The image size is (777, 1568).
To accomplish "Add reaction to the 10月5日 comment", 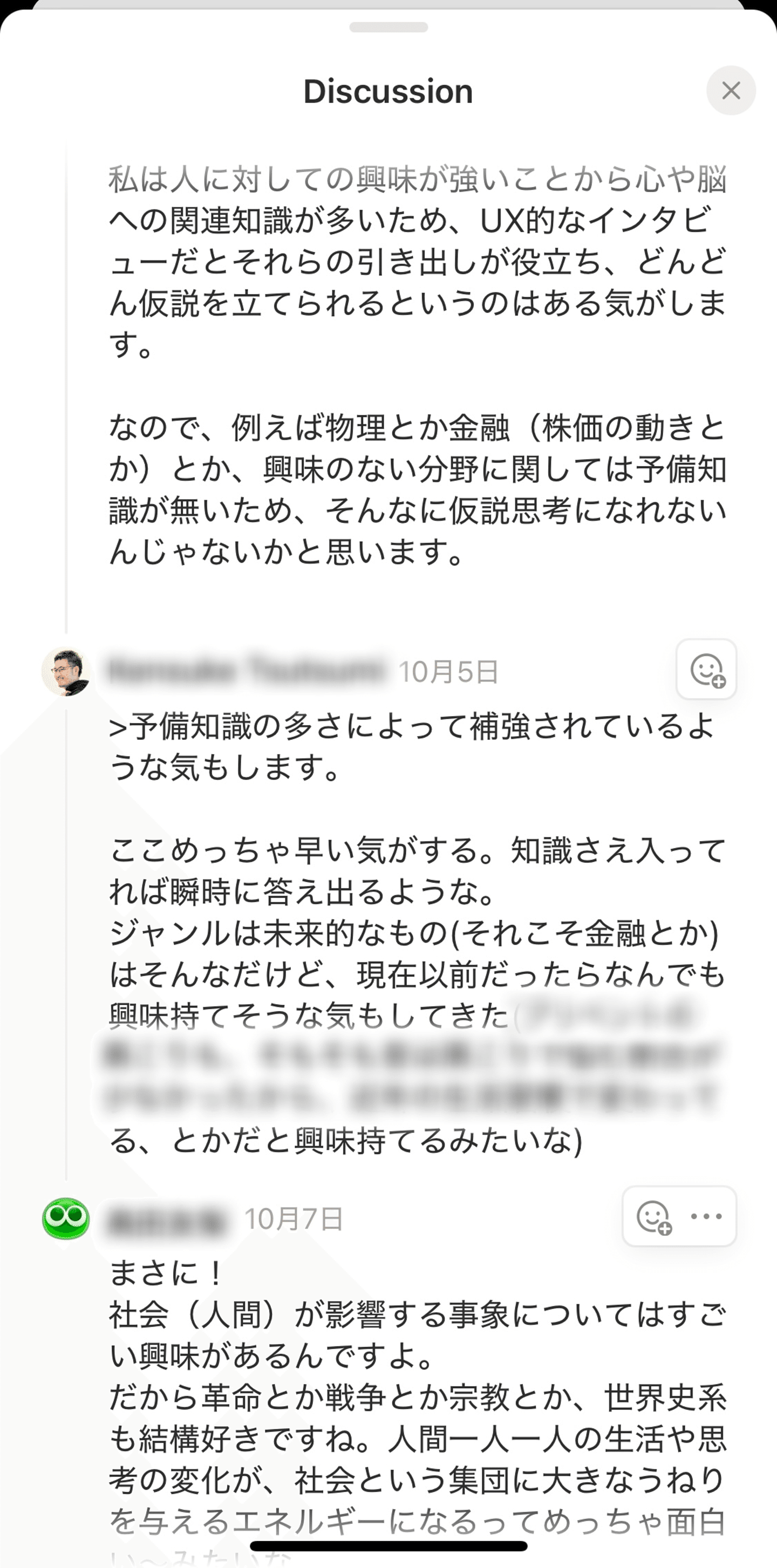I will (706, 670).
